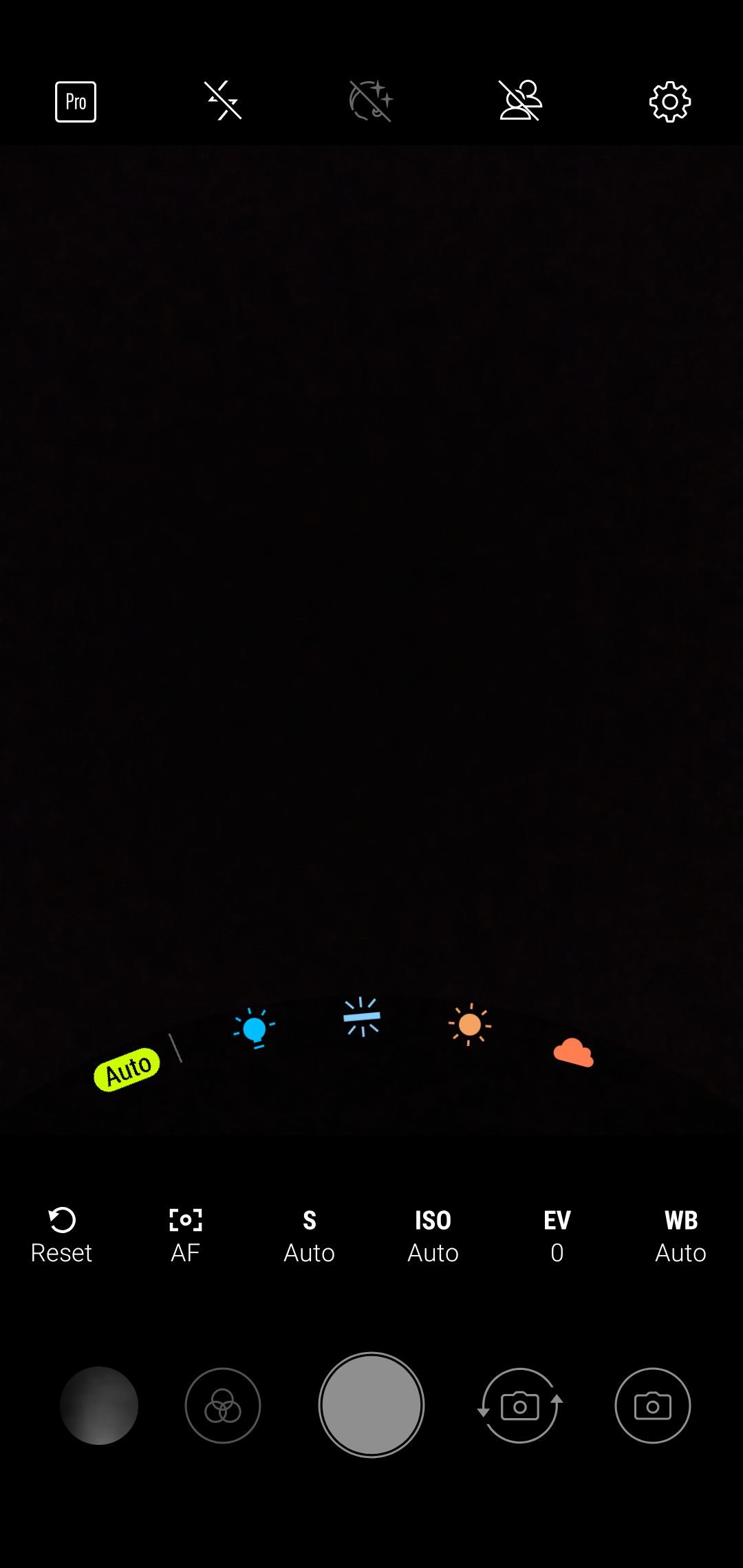Select the cloudy white balance preset

pyautogui.click(x=574, y=1052)
